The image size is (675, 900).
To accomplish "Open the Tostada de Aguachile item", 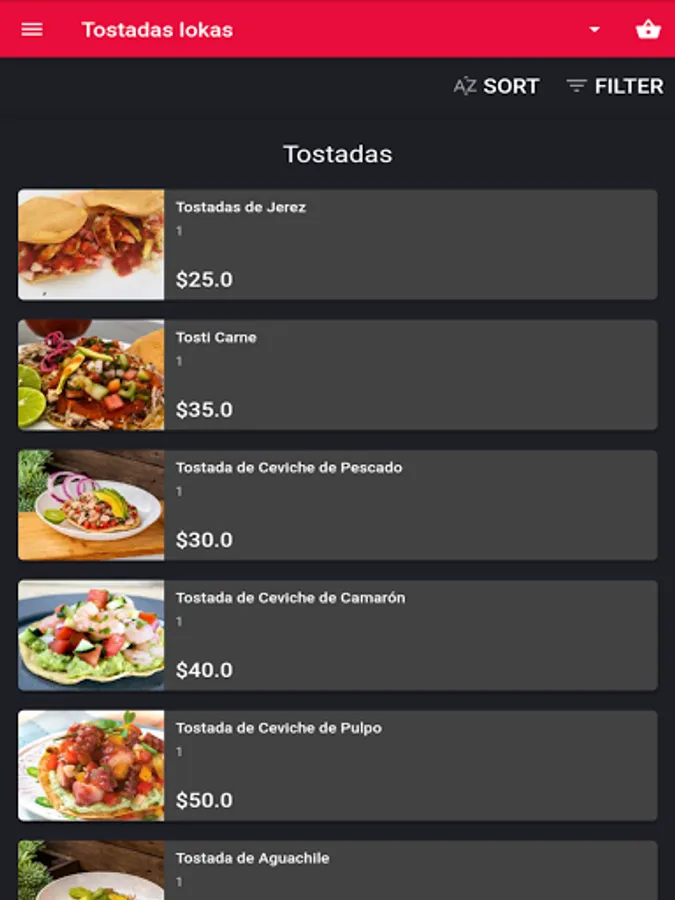I will click(338, 870).
